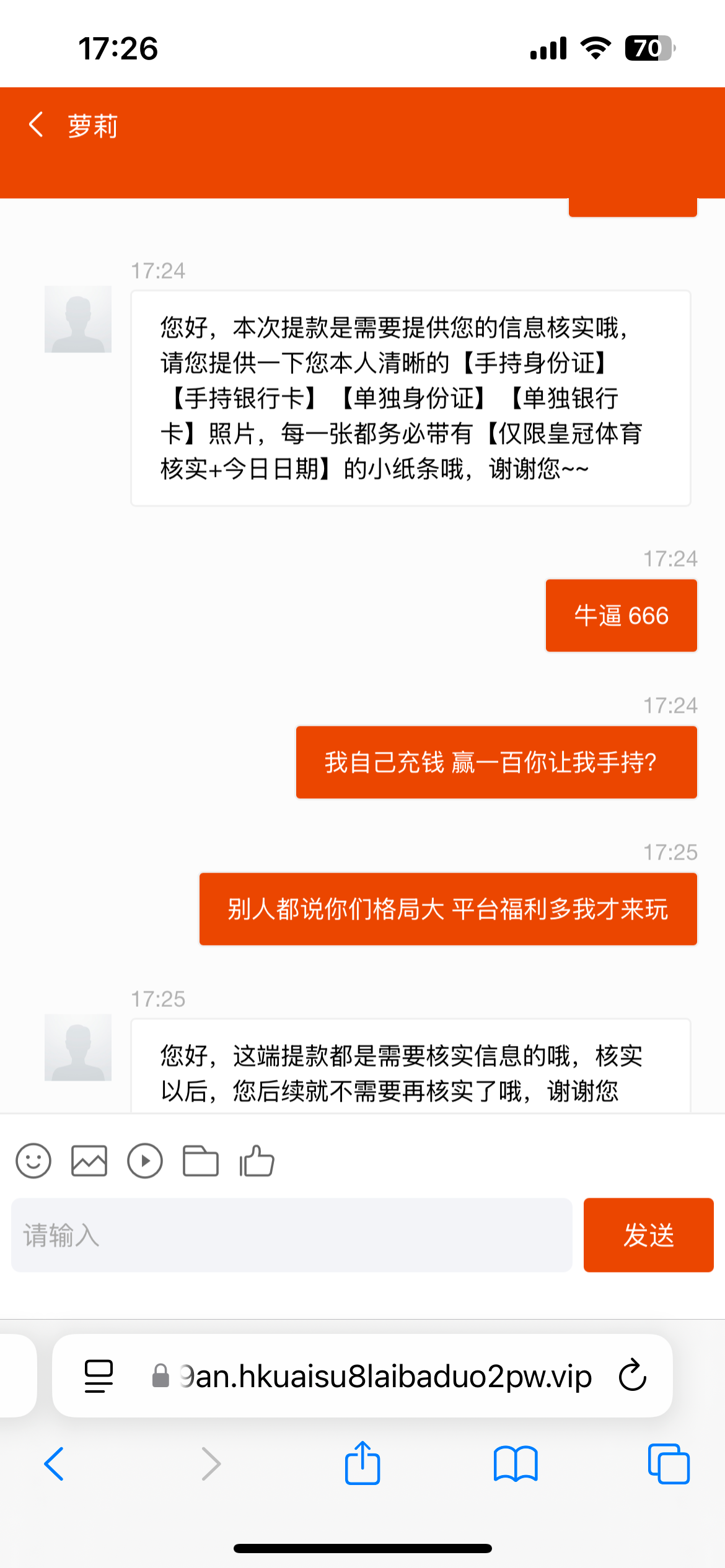This screenshot has height=1568, width=725.
Task: Attach an image to the chat
Action: 89,1161
